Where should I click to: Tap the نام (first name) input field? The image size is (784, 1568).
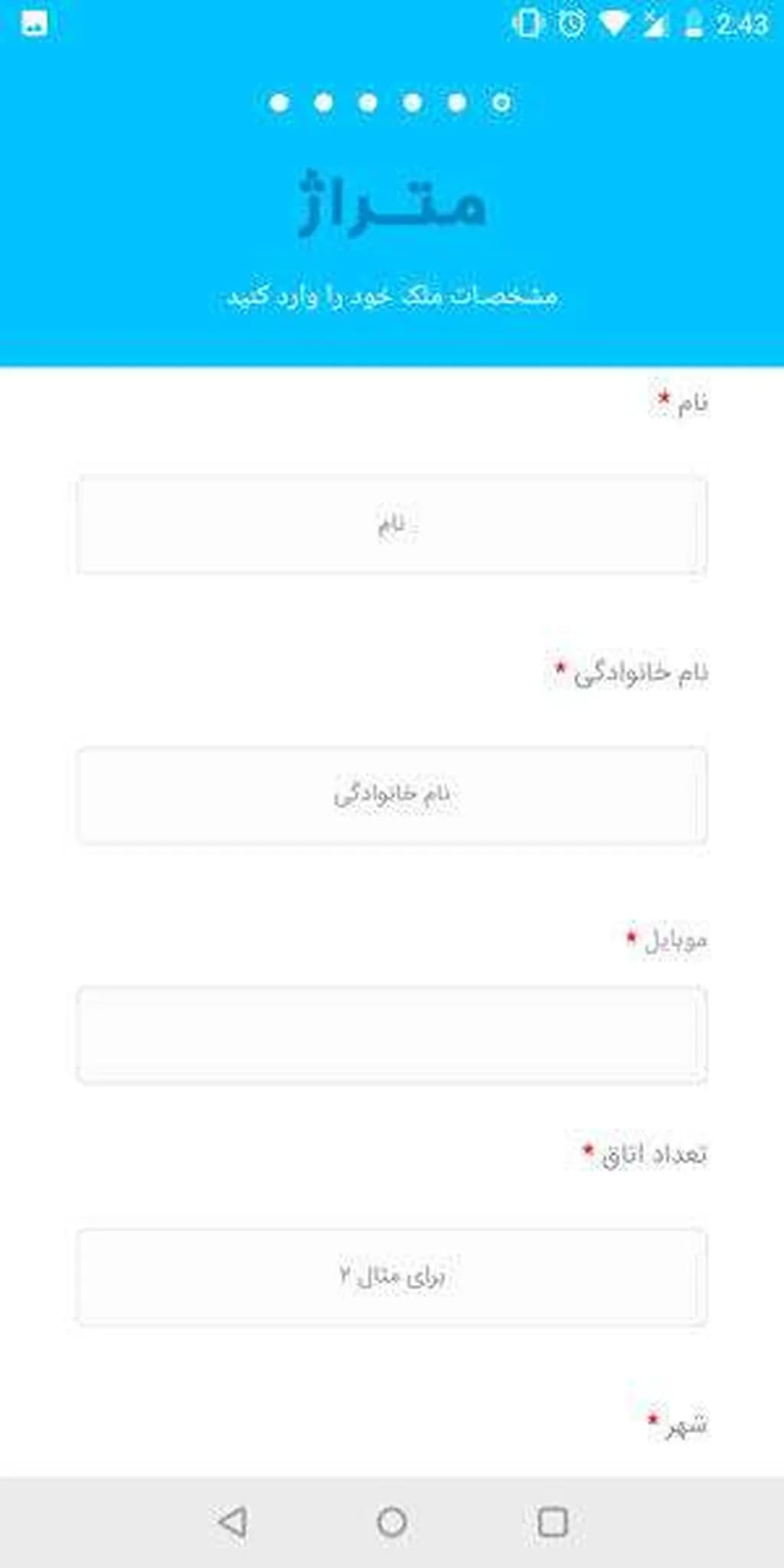[391, 525]
